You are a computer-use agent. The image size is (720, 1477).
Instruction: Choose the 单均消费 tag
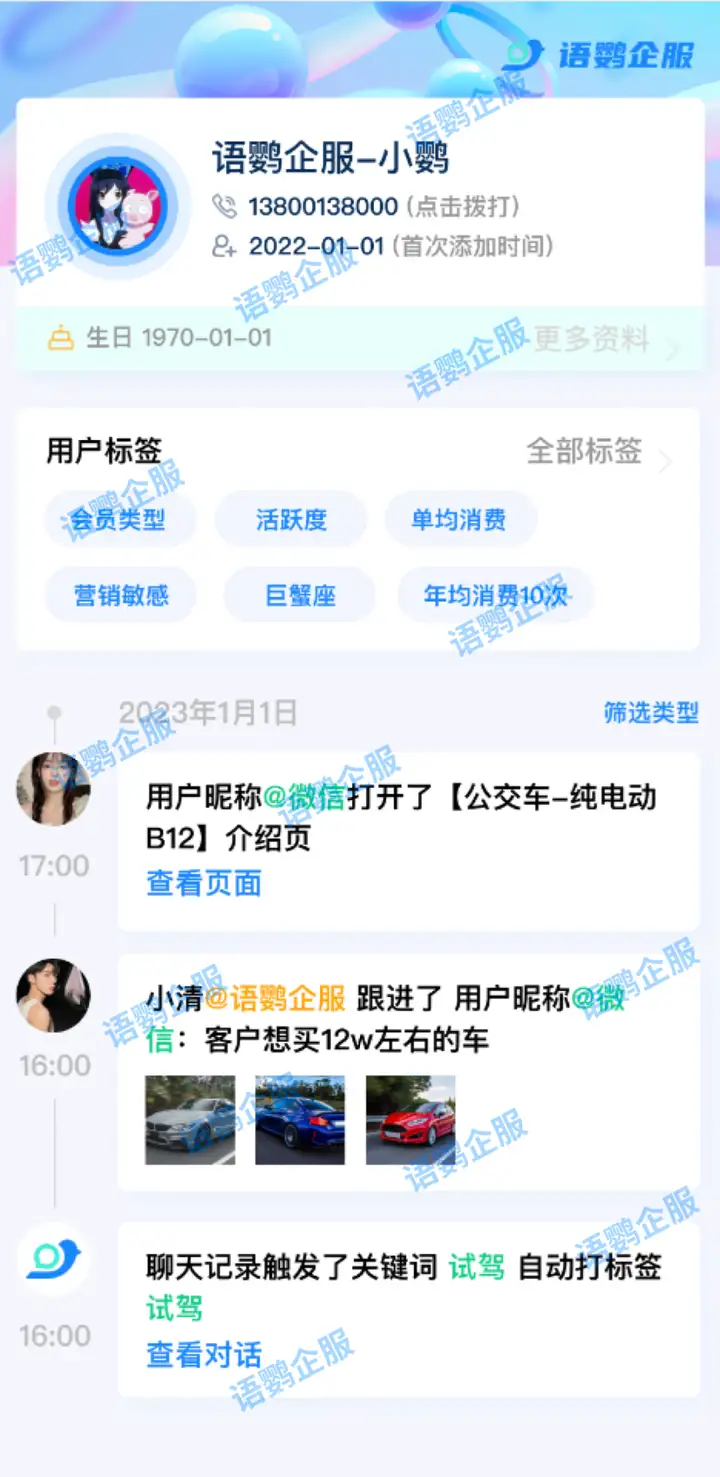coord(459,520)
